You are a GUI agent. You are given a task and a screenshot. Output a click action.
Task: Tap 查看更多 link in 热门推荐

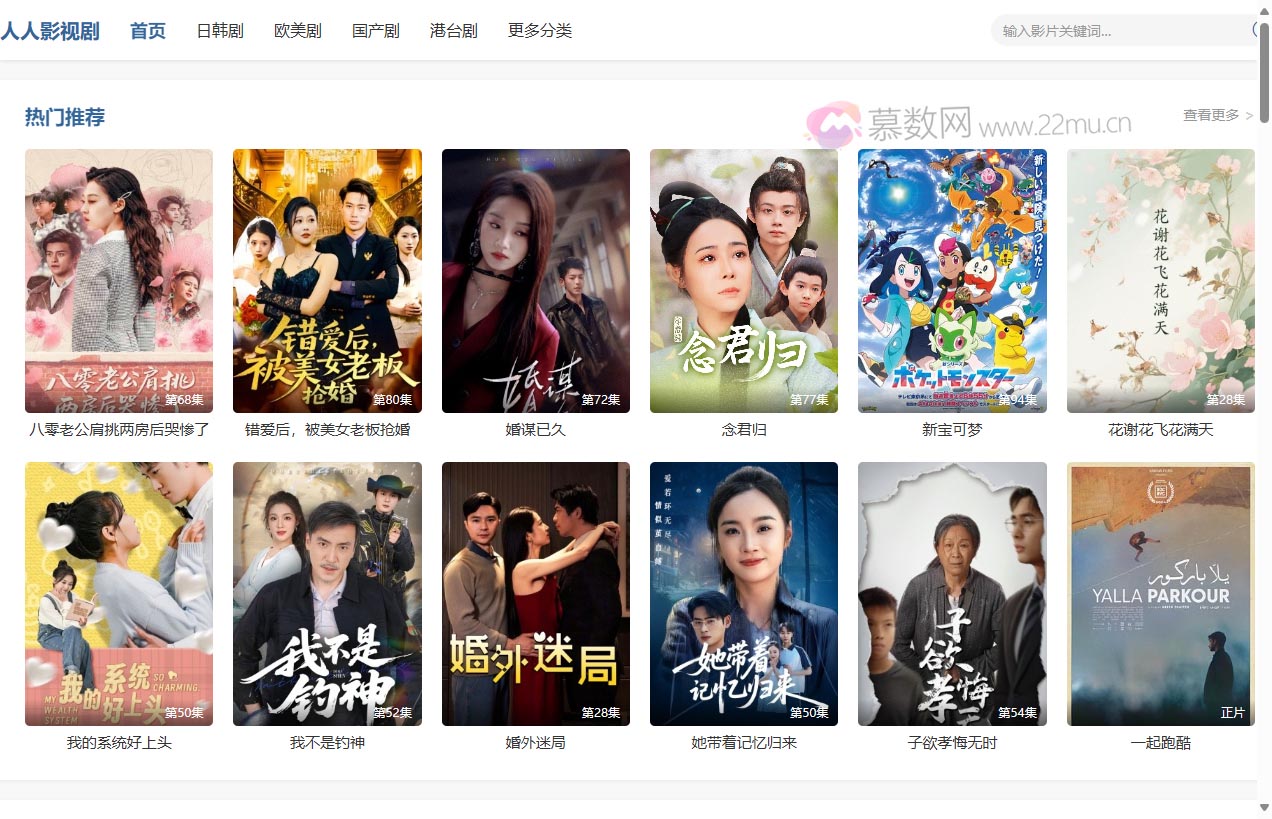(1217, 115)
